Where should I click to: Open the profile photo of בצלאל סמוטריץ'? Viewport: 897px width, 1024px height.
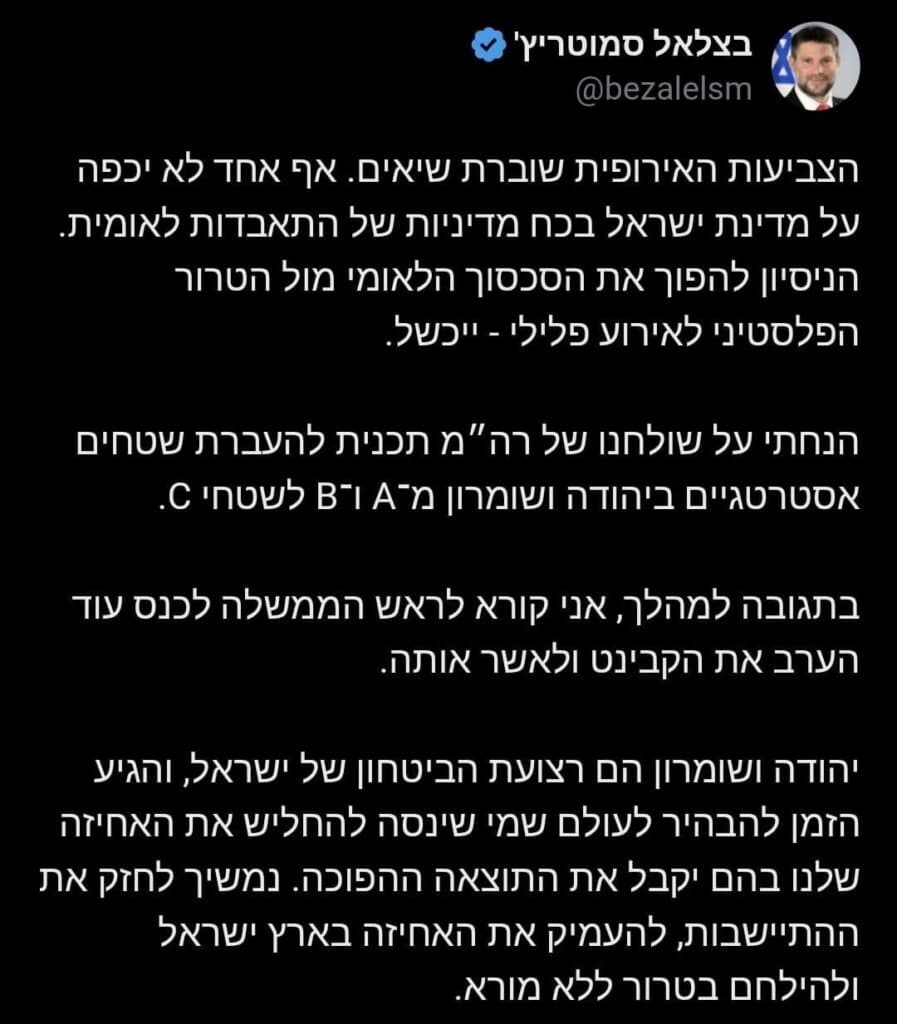815,67
